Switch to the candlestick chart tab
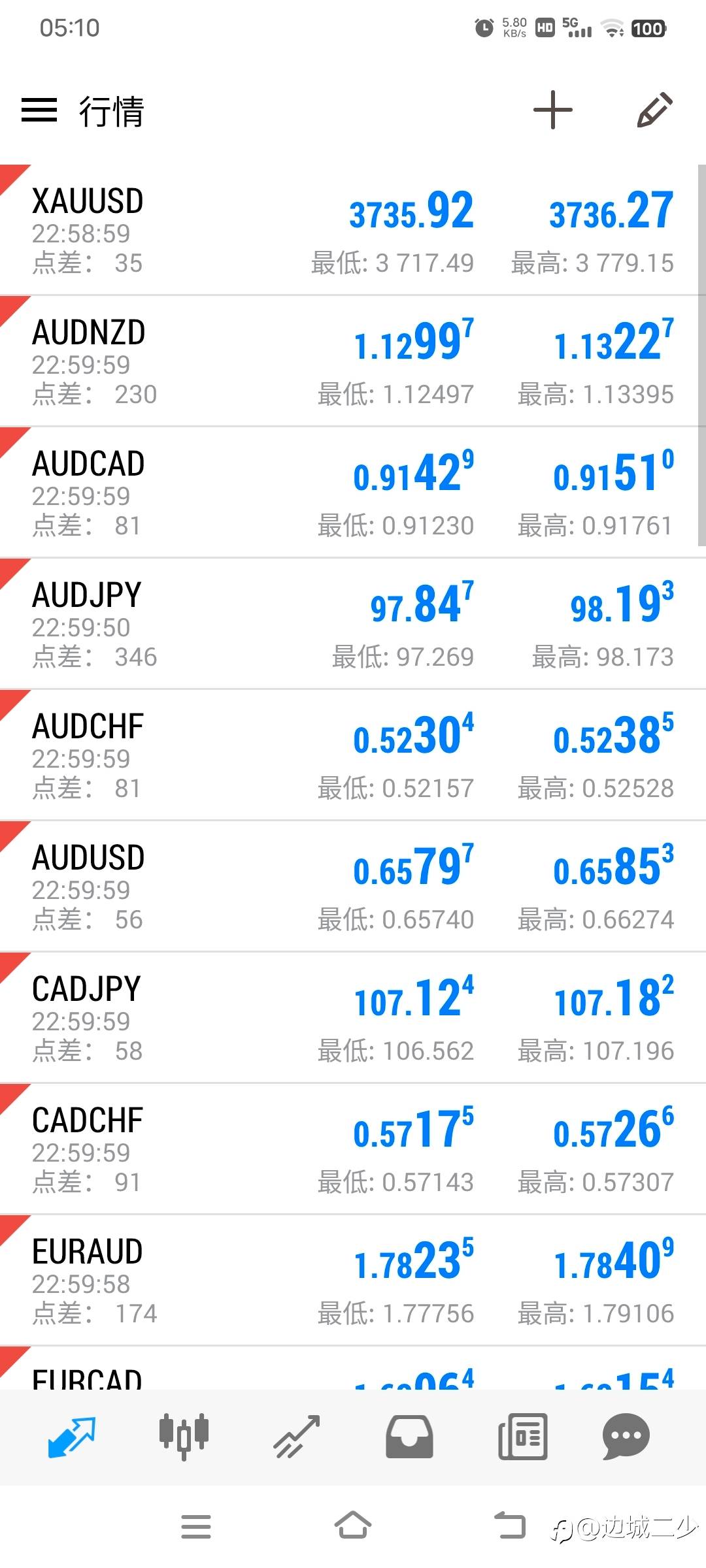 tap(184, 1437)
